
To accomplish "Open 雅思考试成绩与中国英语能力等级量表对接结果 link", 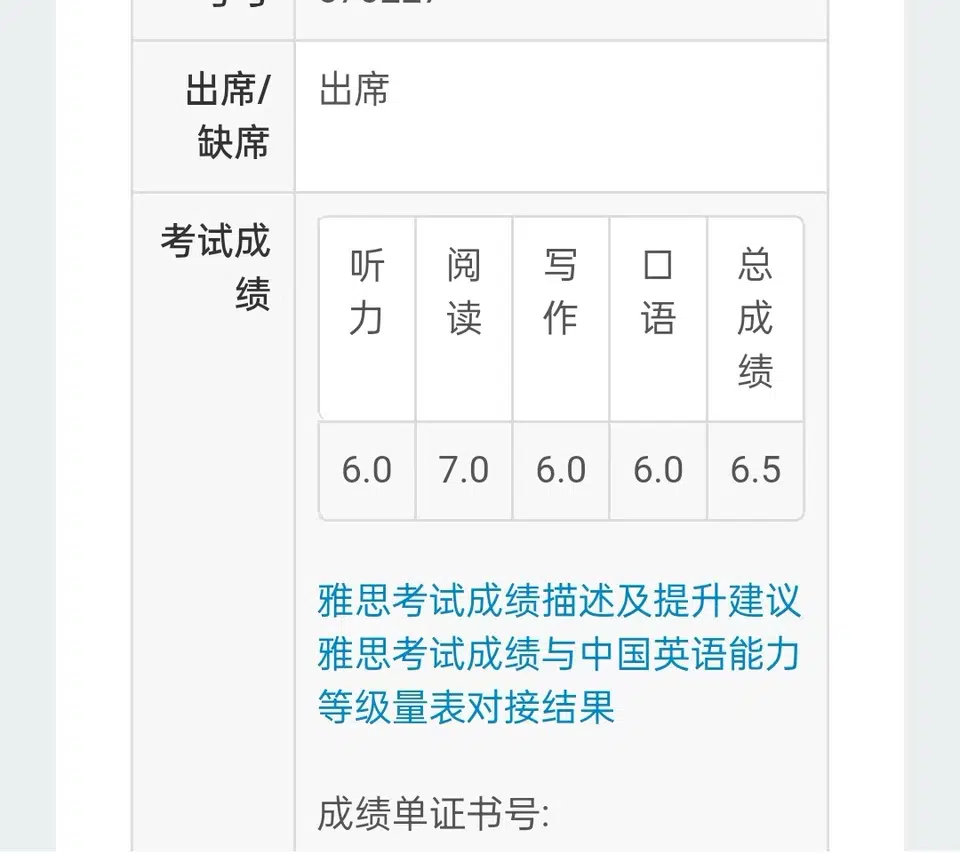I will pos(559,656).
